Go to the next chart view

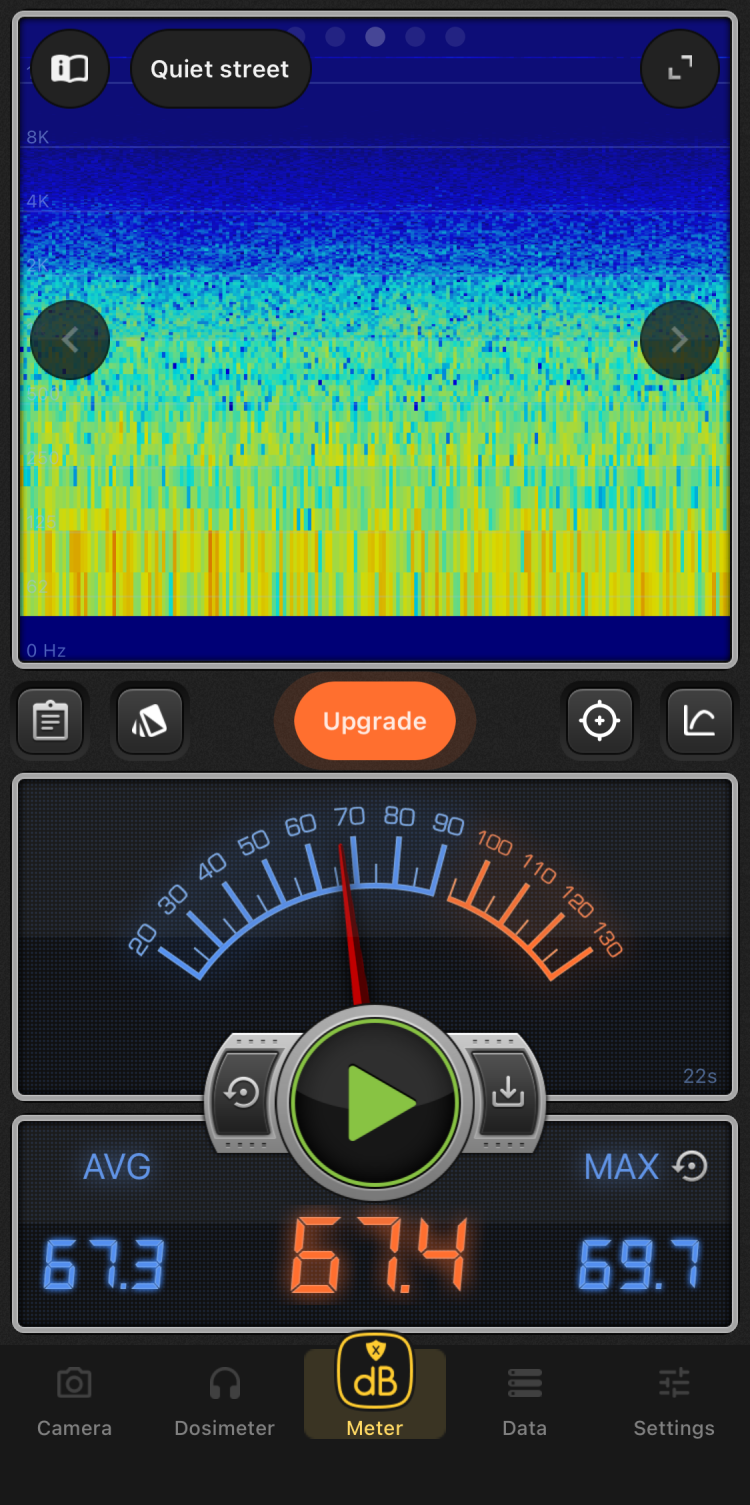click(680, 340)
